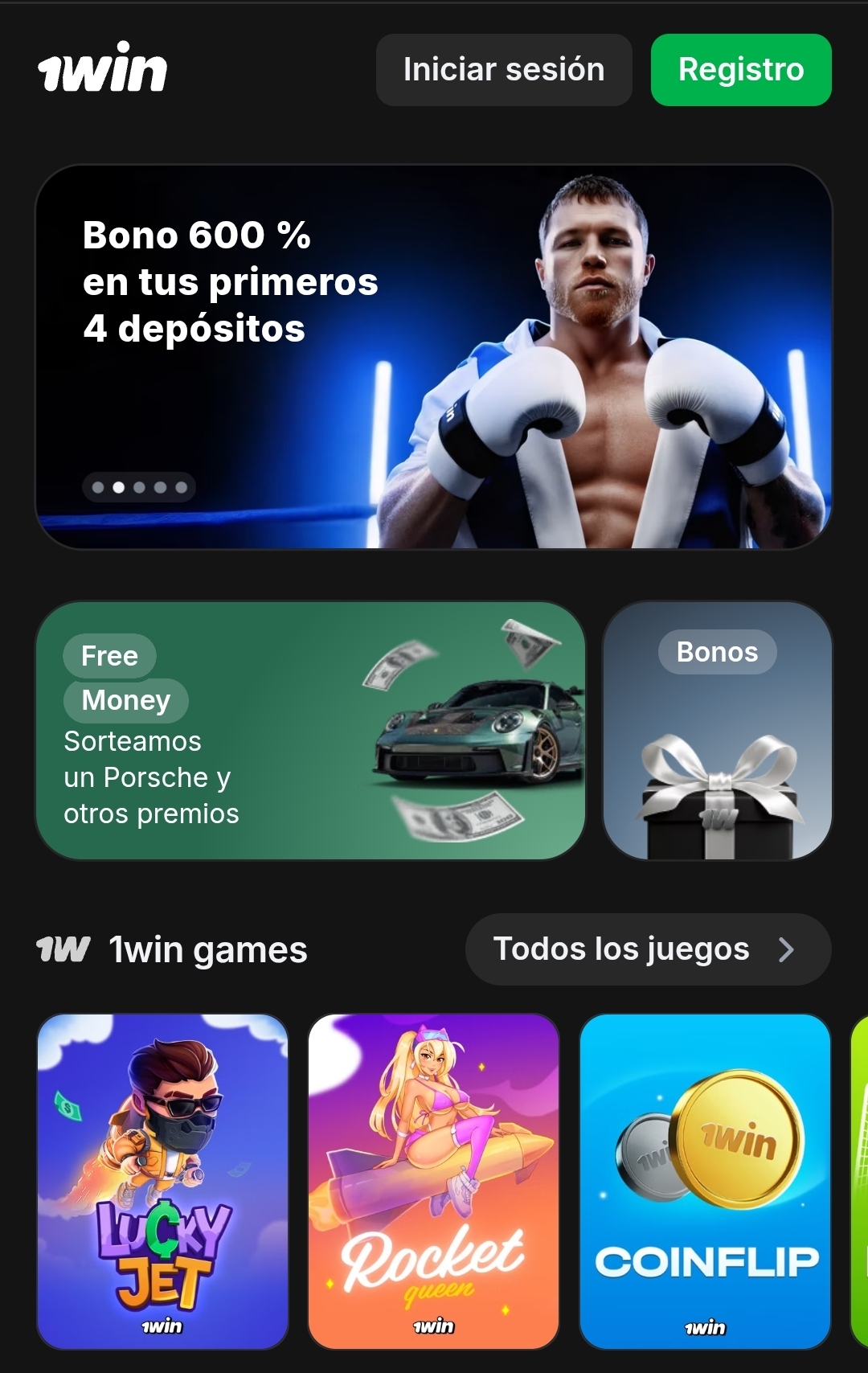Open the Bonos gift card
The width and height of the screenshot is (868, 1373).
(717, 731)
